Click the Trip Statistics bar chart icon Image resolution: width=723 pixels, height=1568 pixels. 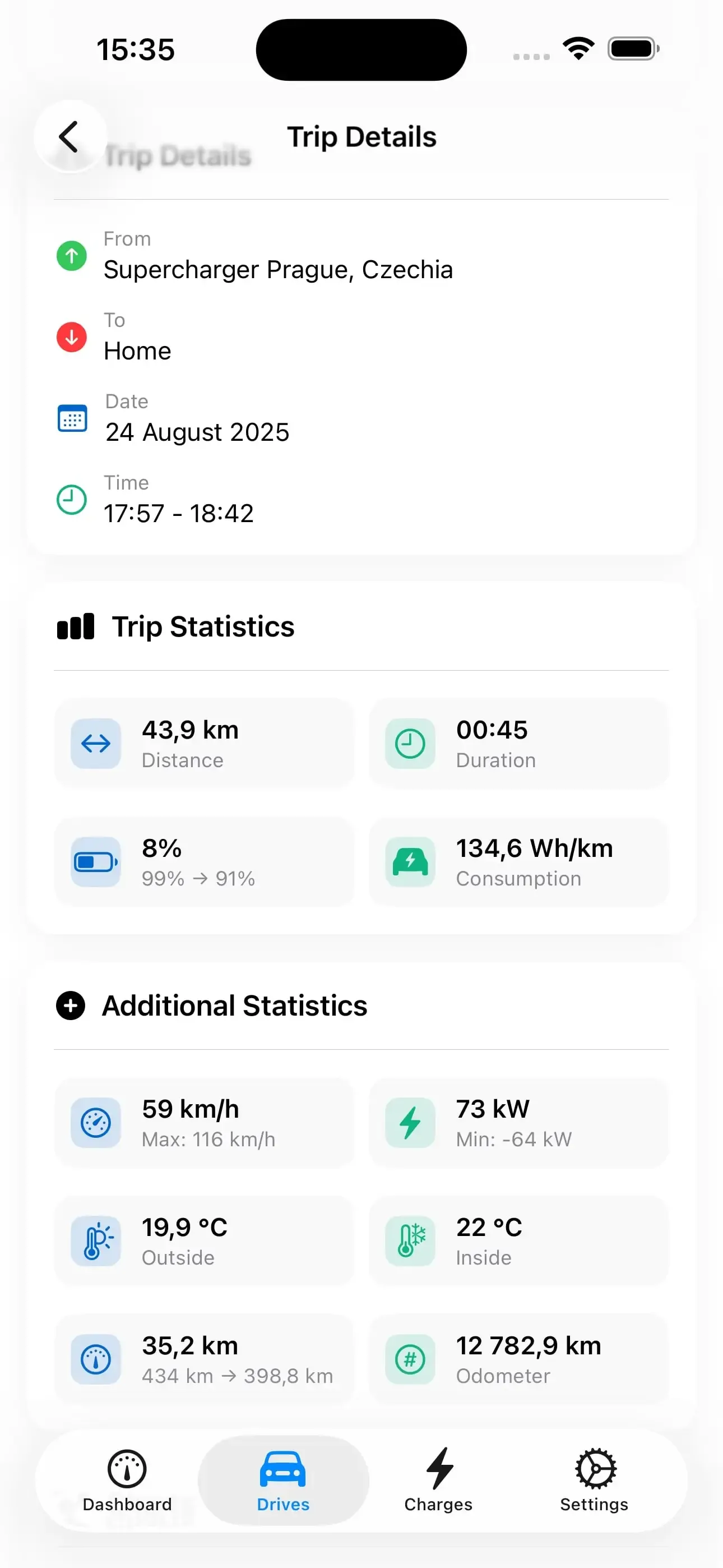[x=76, y=626]
